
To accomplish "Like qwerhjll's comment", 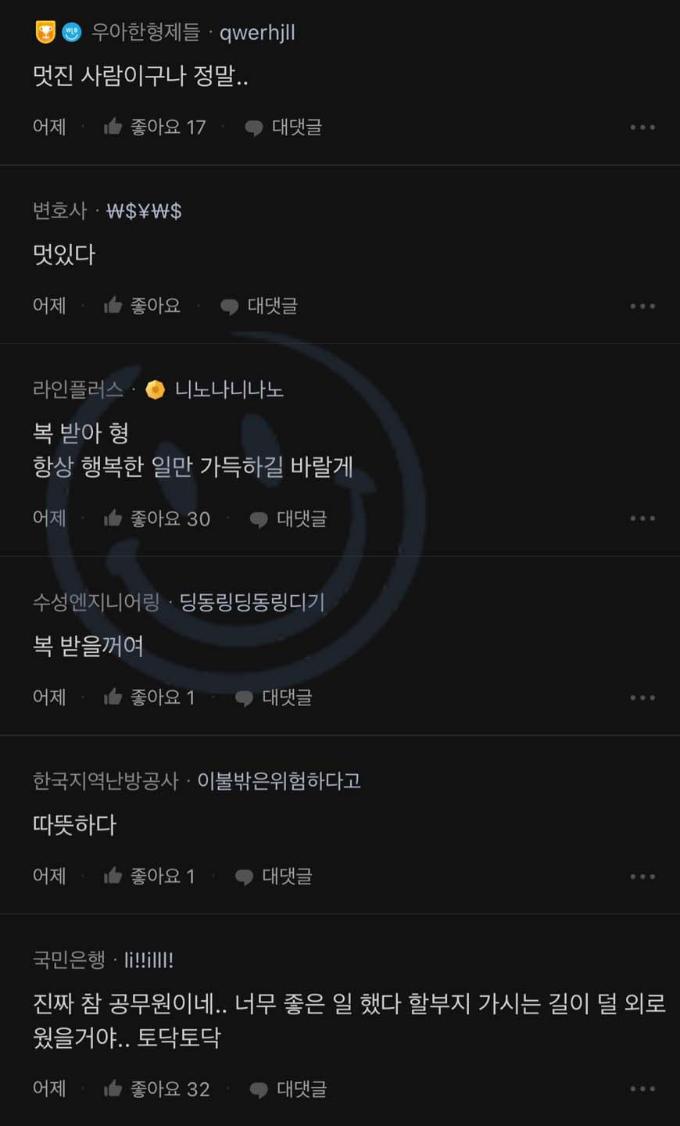I will (154, 127).
